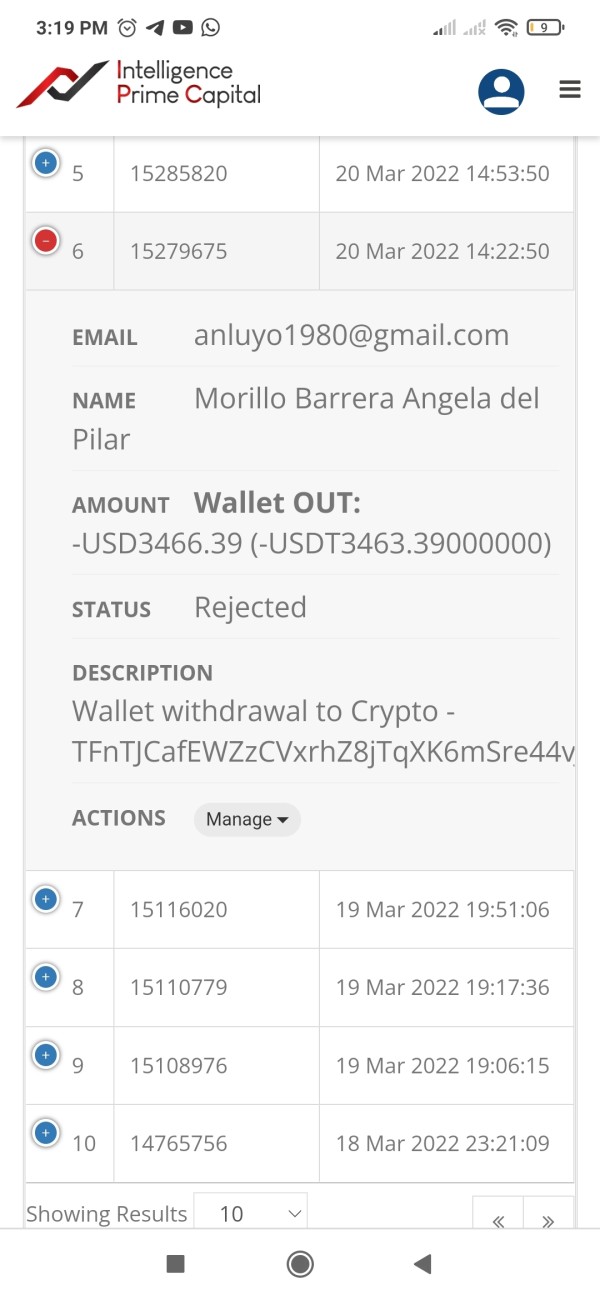Open the hamburger menu
Screen dimensions: 600x1300
570,90
